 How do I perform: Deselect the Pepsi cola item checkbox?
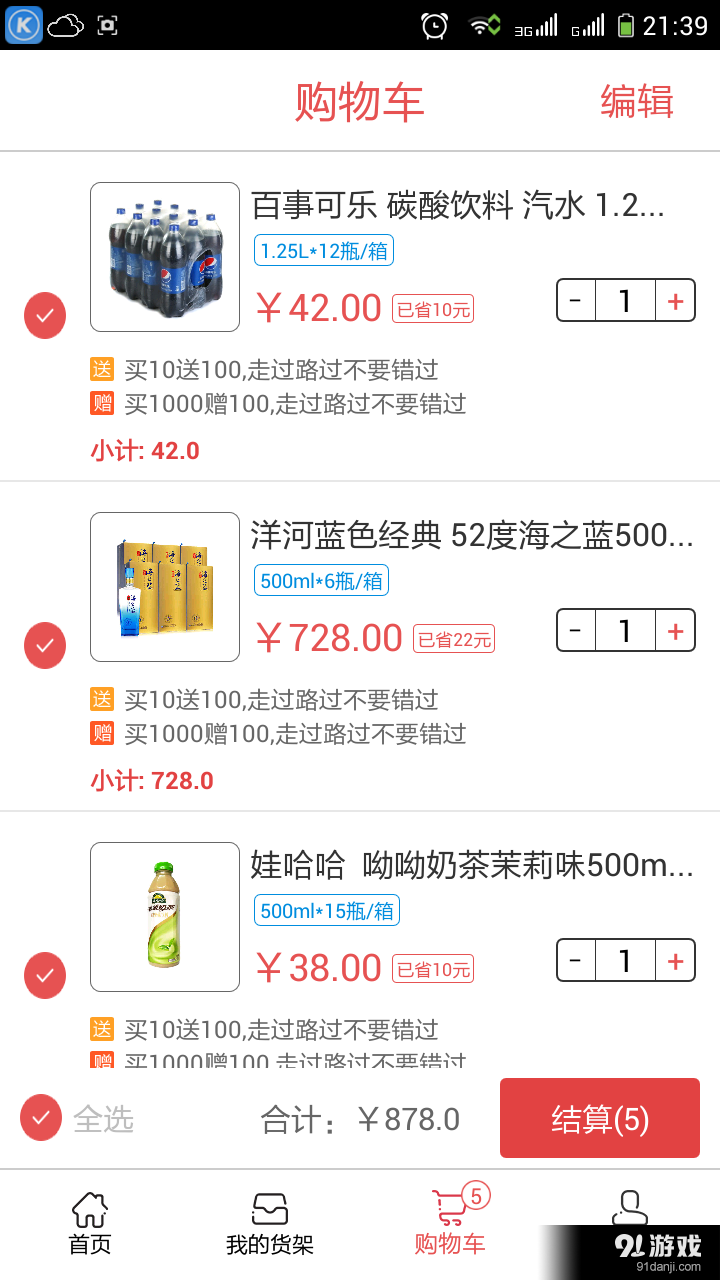pyautogui.click(x=44, y=315)
